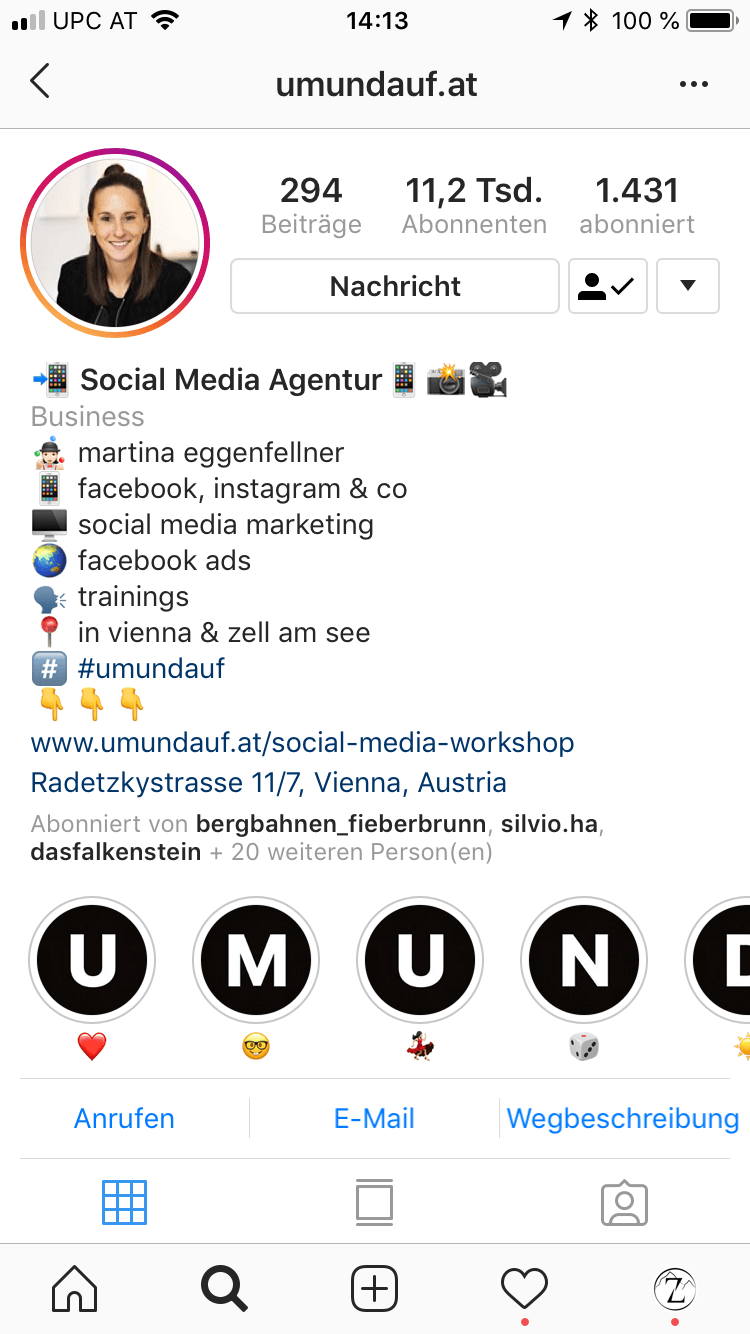Open the Radetzkystrasse 11/7 address
This screenshot has width=750, height=1334.
[268, 782]
